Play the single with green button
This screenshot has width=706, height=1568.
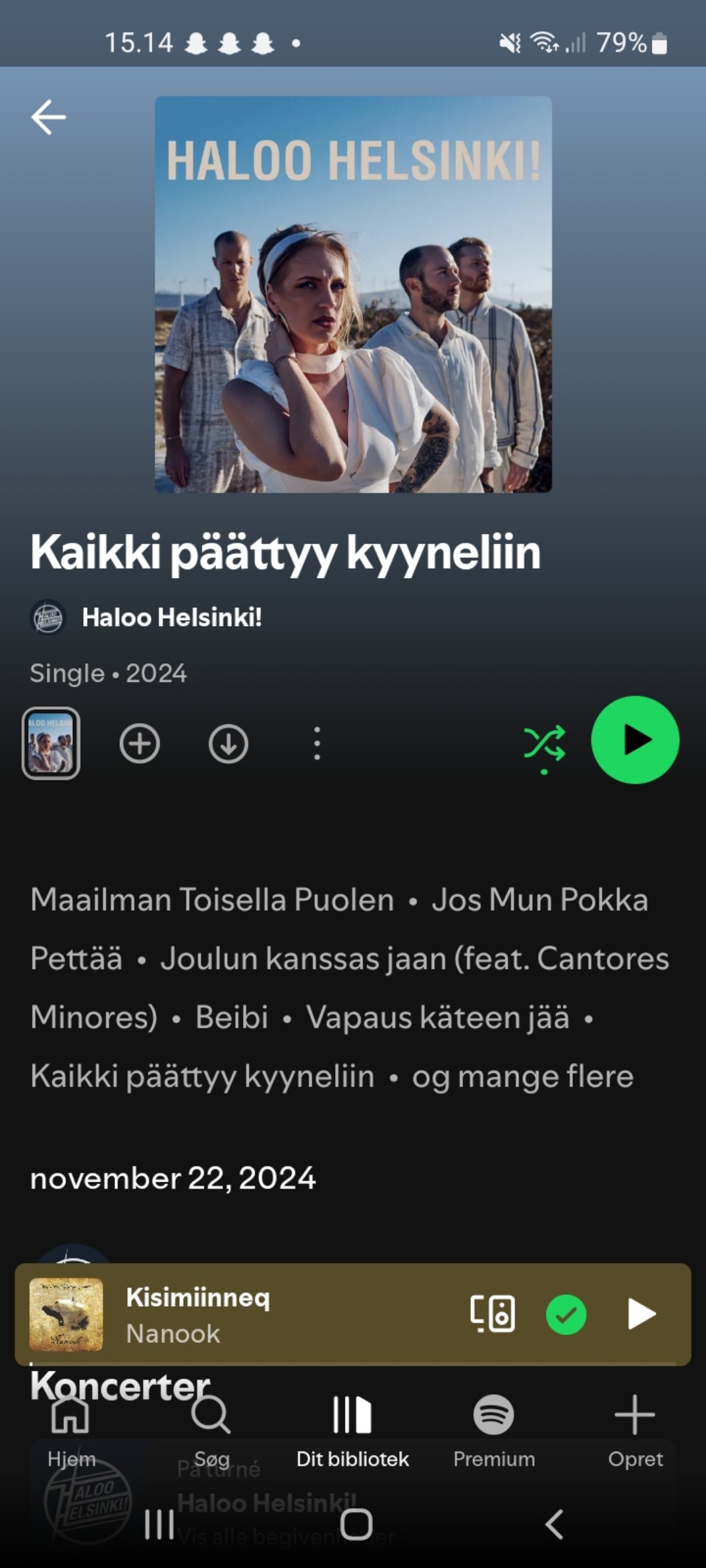[x=635, y=740]
